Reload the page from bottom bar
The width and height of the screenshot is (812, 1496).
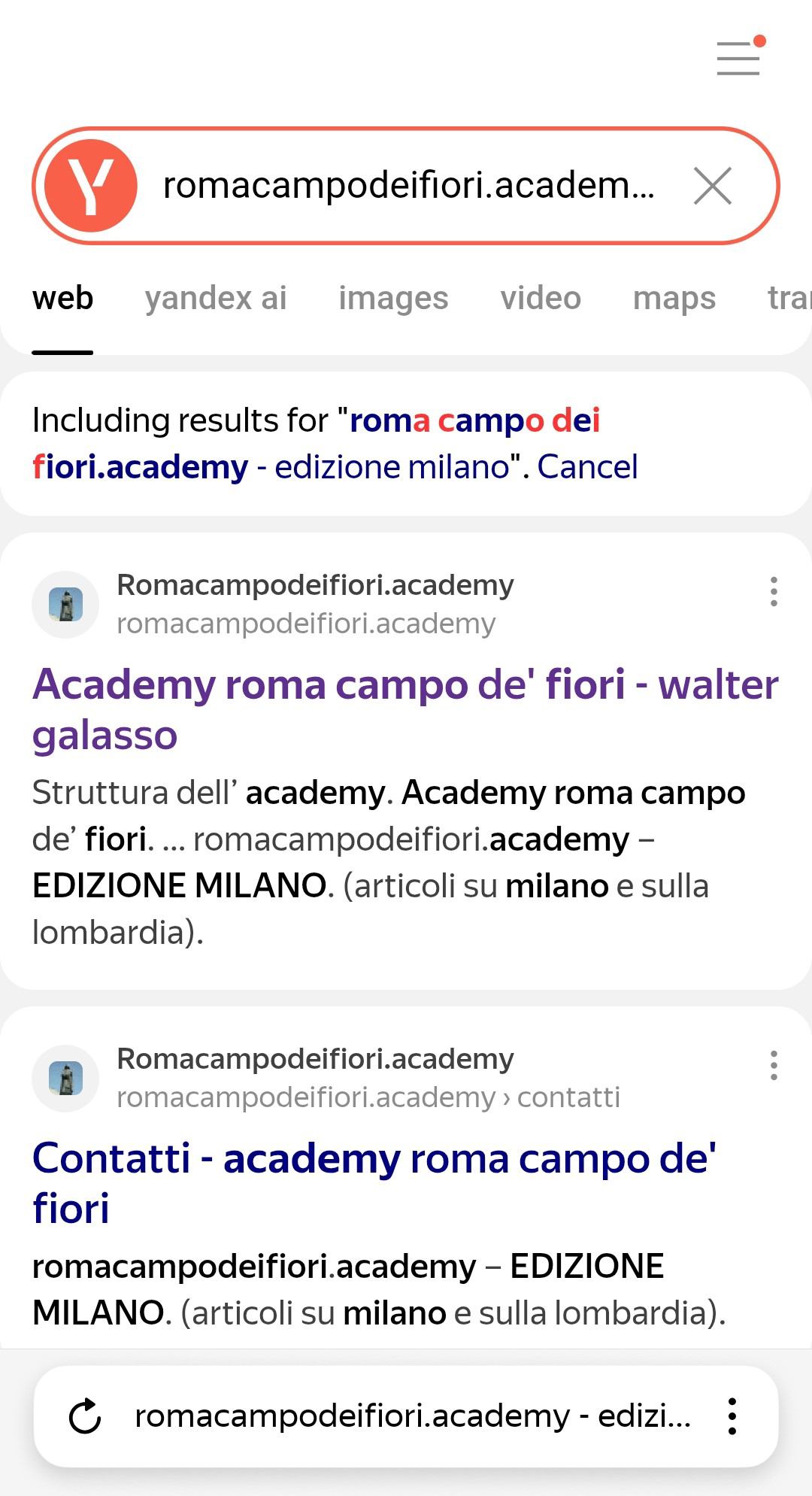point(85,1417)
